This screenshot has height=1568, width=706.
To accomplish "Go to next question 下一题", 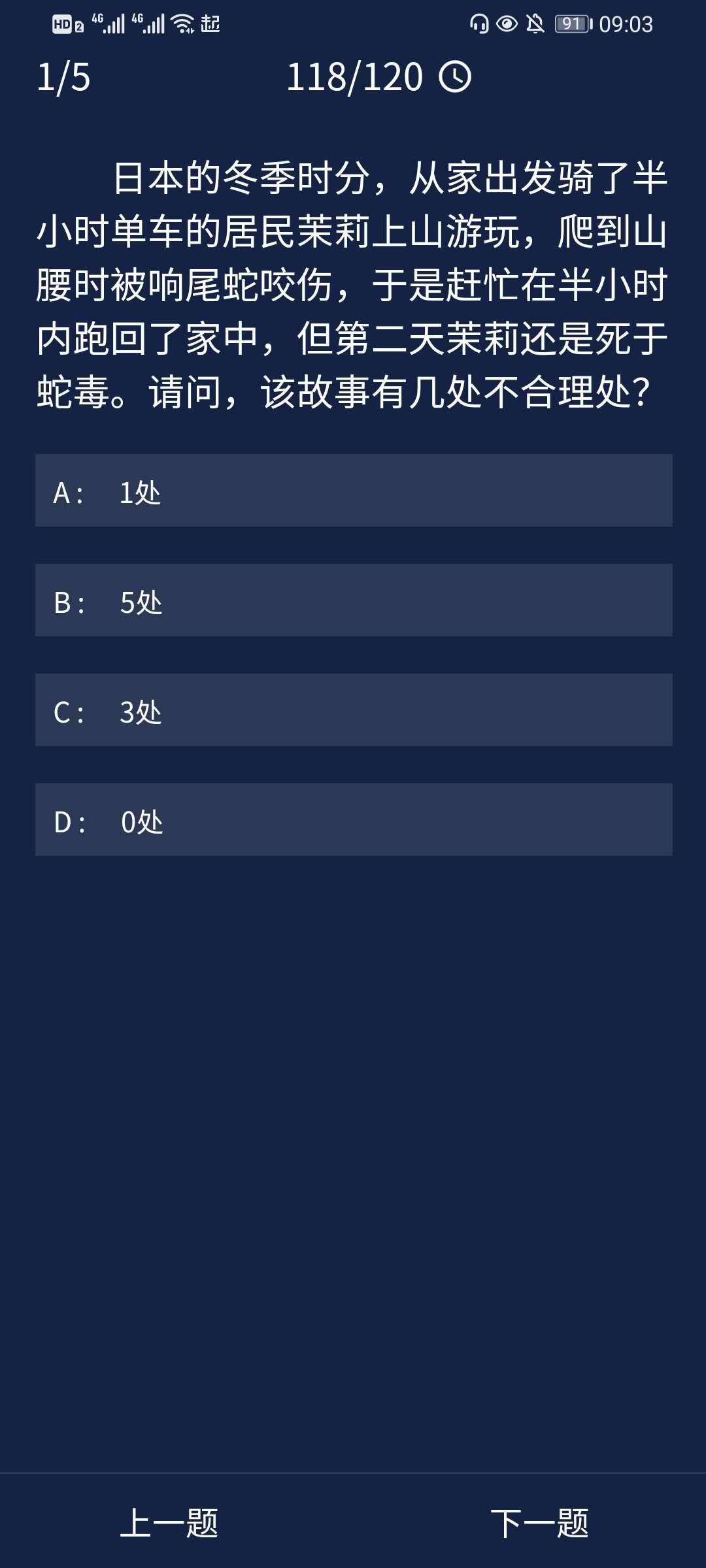I will coord(539,1523).
